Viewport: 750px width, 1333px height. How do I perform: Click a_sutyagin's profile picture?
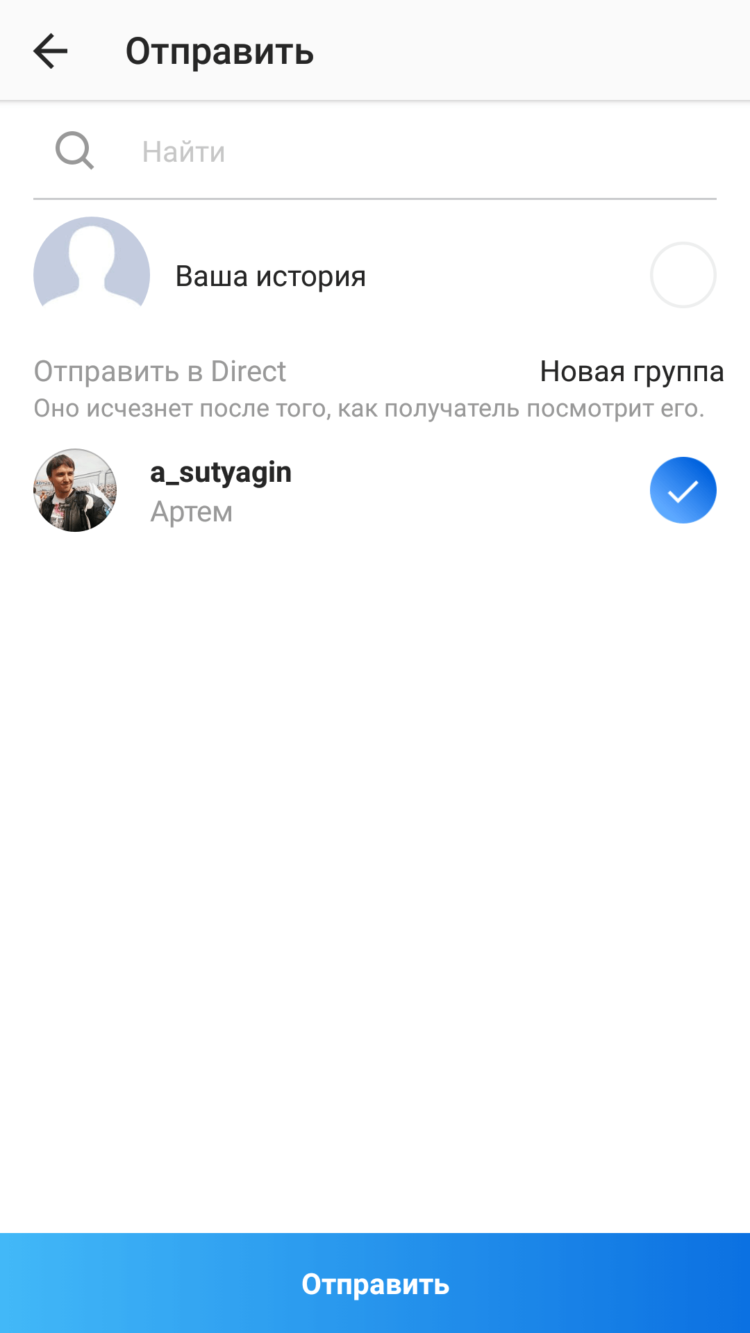coord(74,490)
